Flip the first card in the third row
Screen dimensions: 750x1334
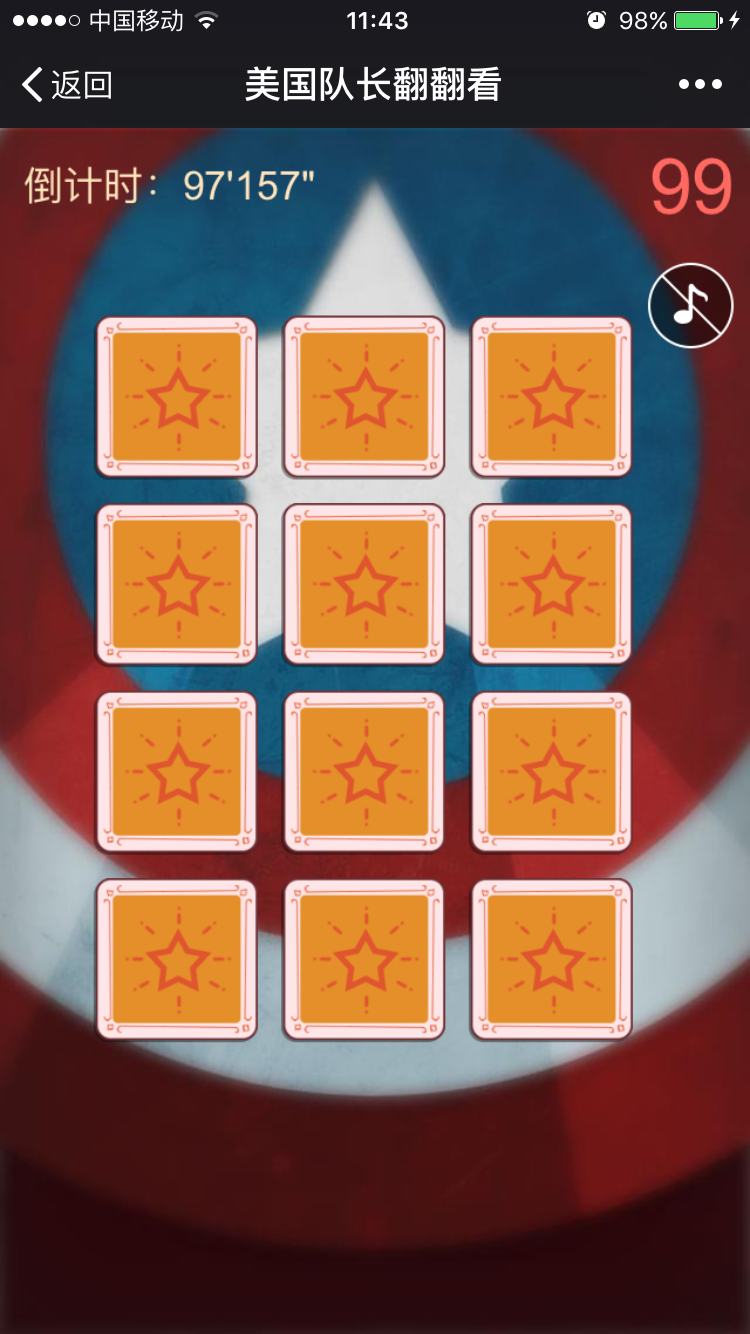(177, 772)
